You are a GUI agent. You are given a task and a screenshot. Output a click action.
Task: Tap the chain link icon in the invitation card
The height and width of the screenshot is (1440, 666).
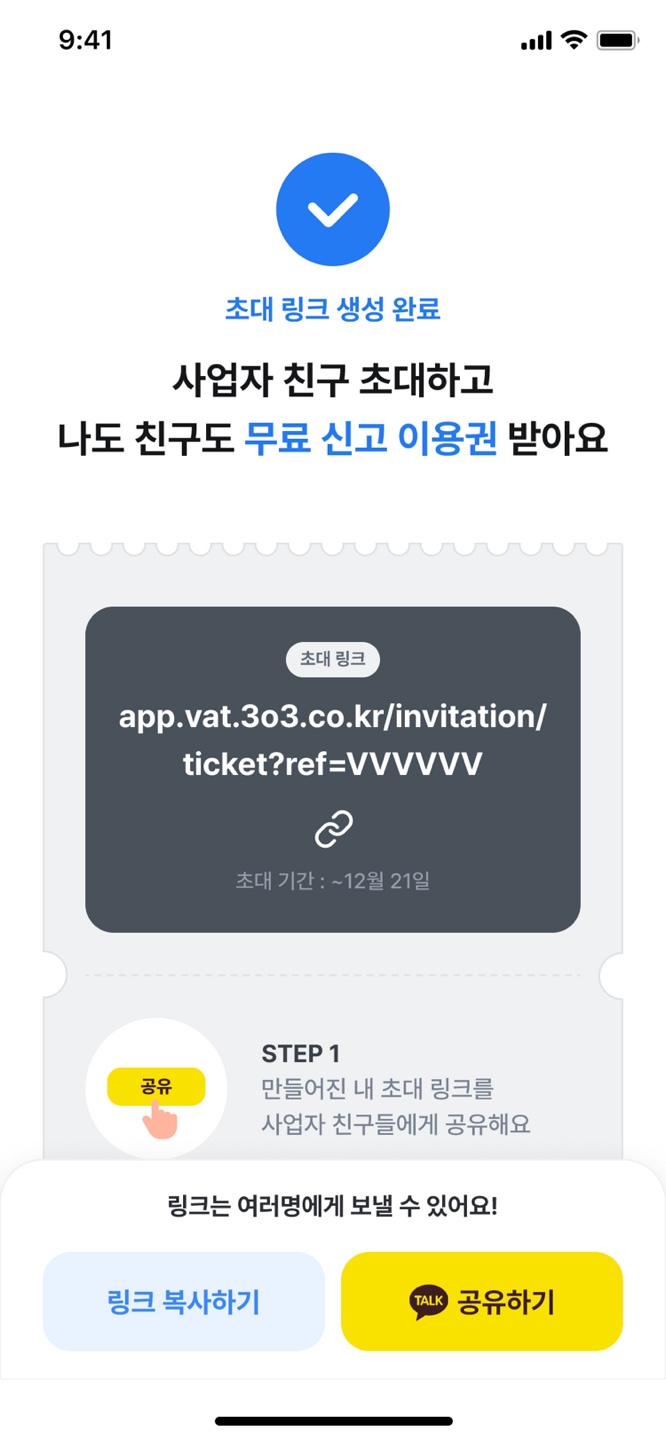(333, 828)
